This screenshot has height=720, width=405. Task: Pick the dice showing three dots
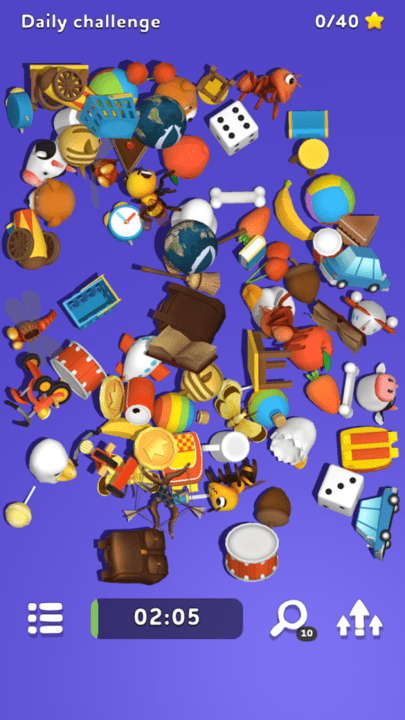(x=340, y=489)
